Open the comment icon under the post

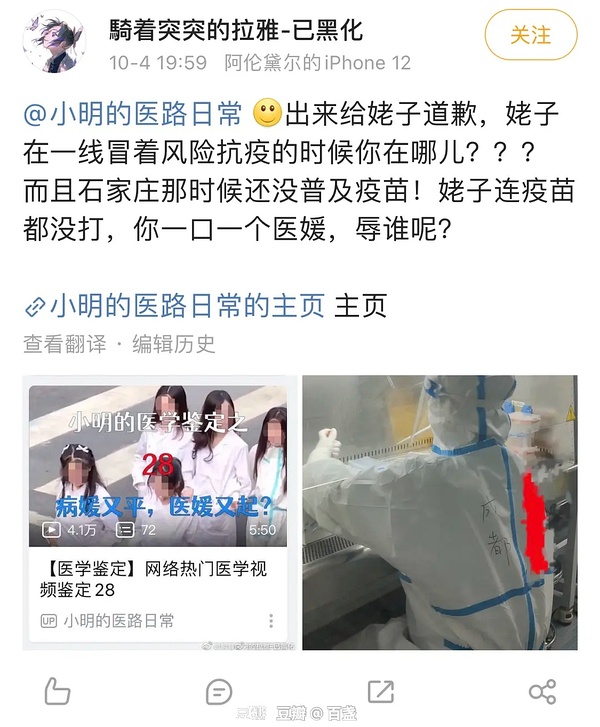pos(219,691)
